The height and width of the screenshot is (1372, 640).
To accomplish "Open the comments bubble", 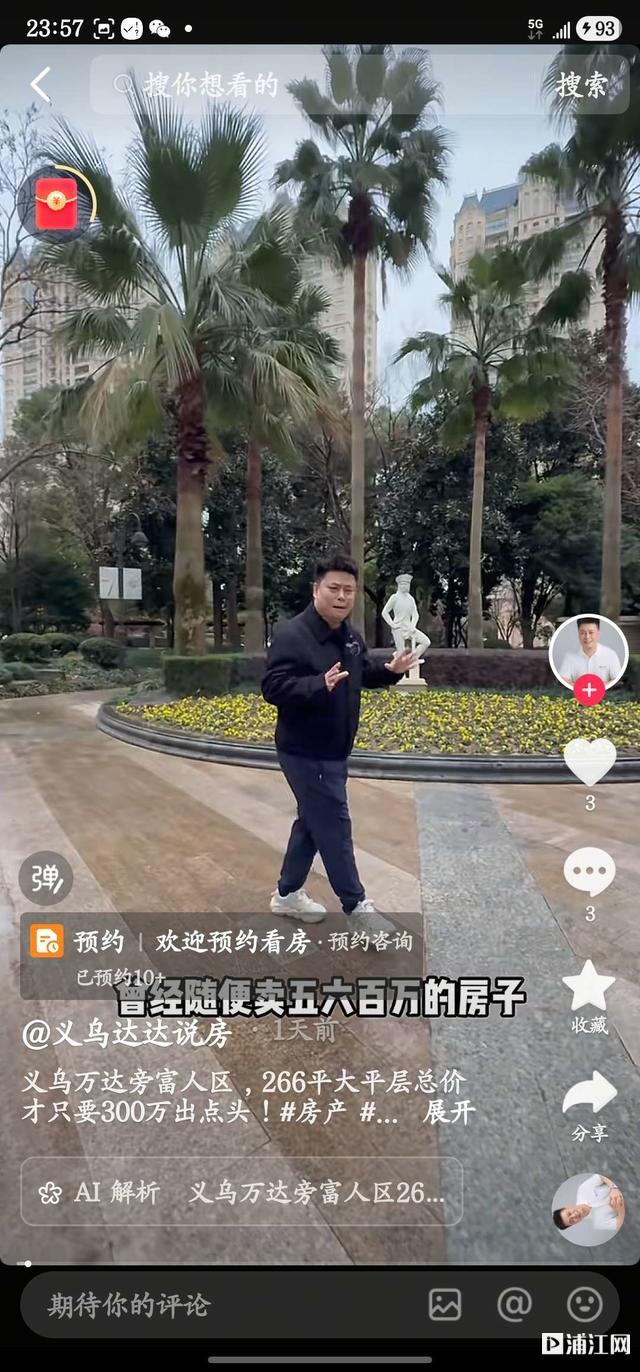I will [x=590, y=871].
